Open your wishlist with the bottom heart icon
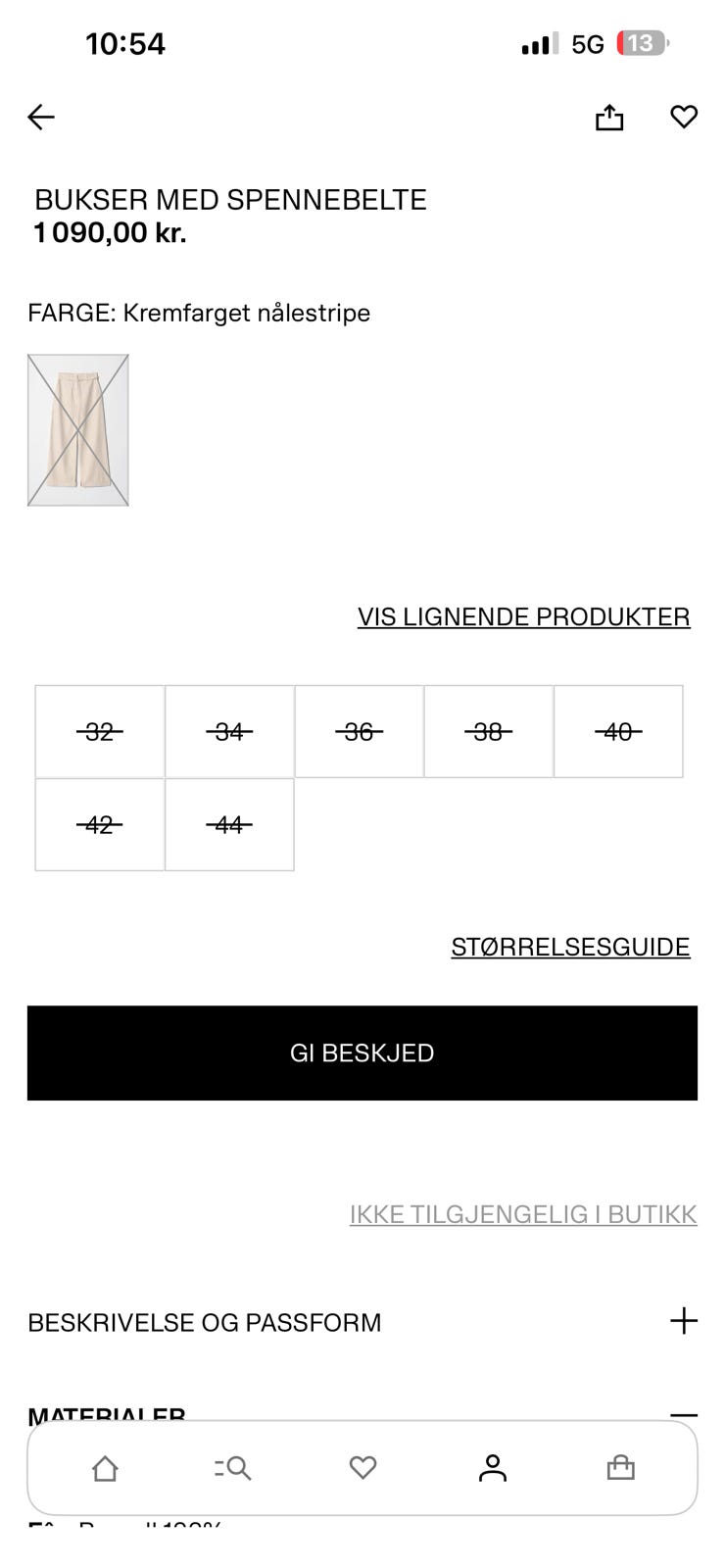The height and width of the screenshot is (1568, 725). tap(362, 1467)
